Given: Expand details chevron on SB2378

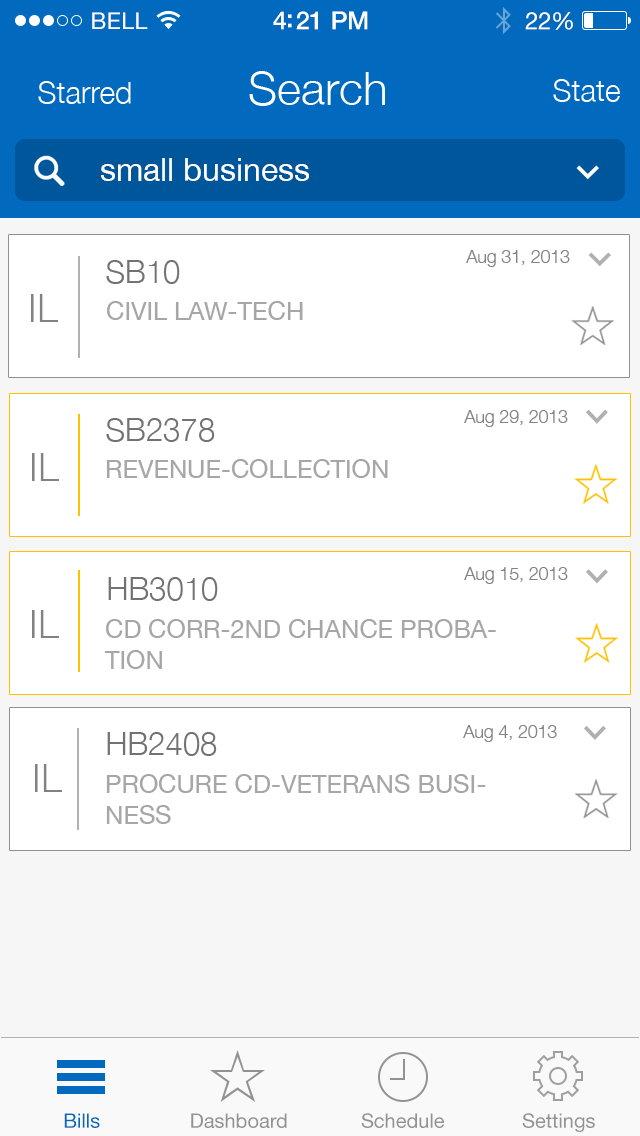Looking at the screenshot, I should (597, 417).
